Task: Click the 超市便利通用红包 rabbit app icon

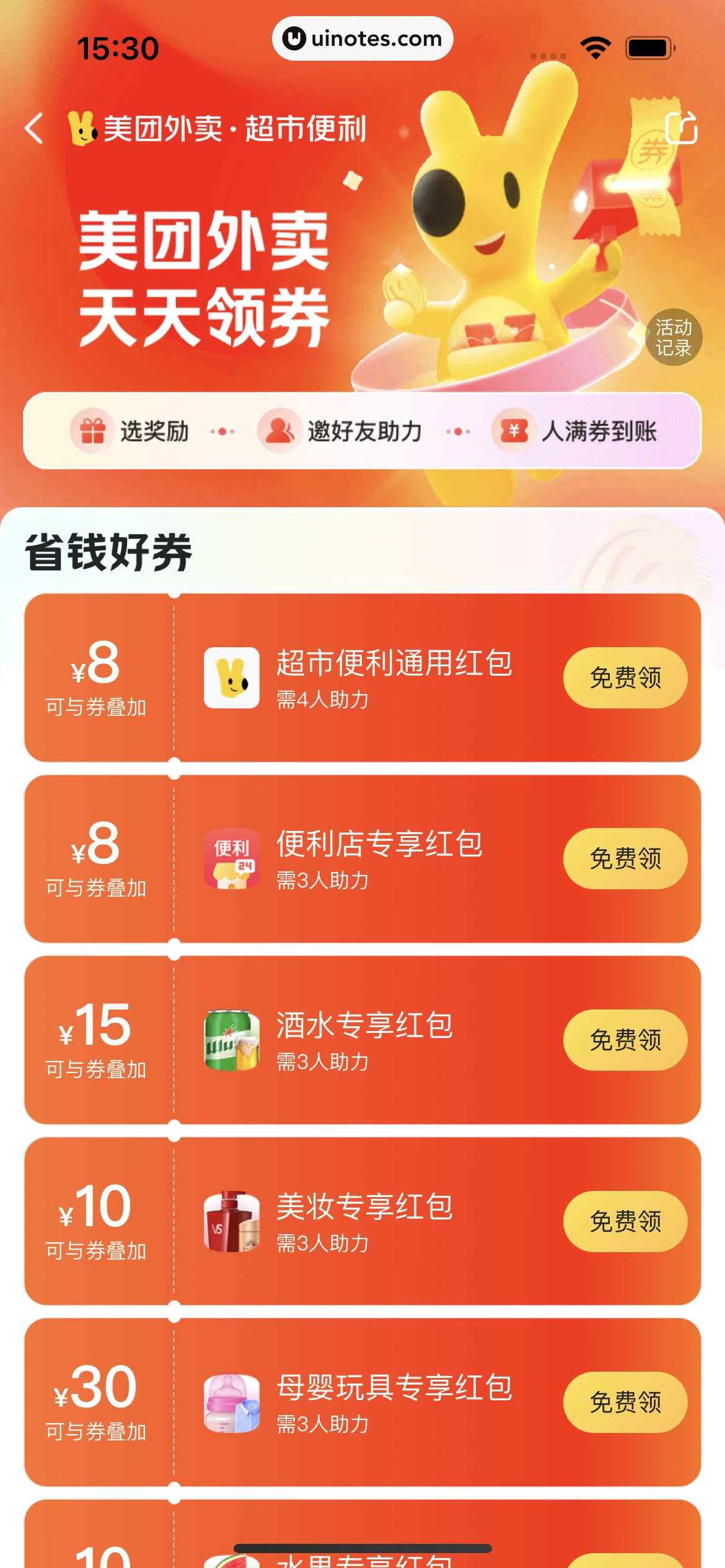Action: [232, 677]
